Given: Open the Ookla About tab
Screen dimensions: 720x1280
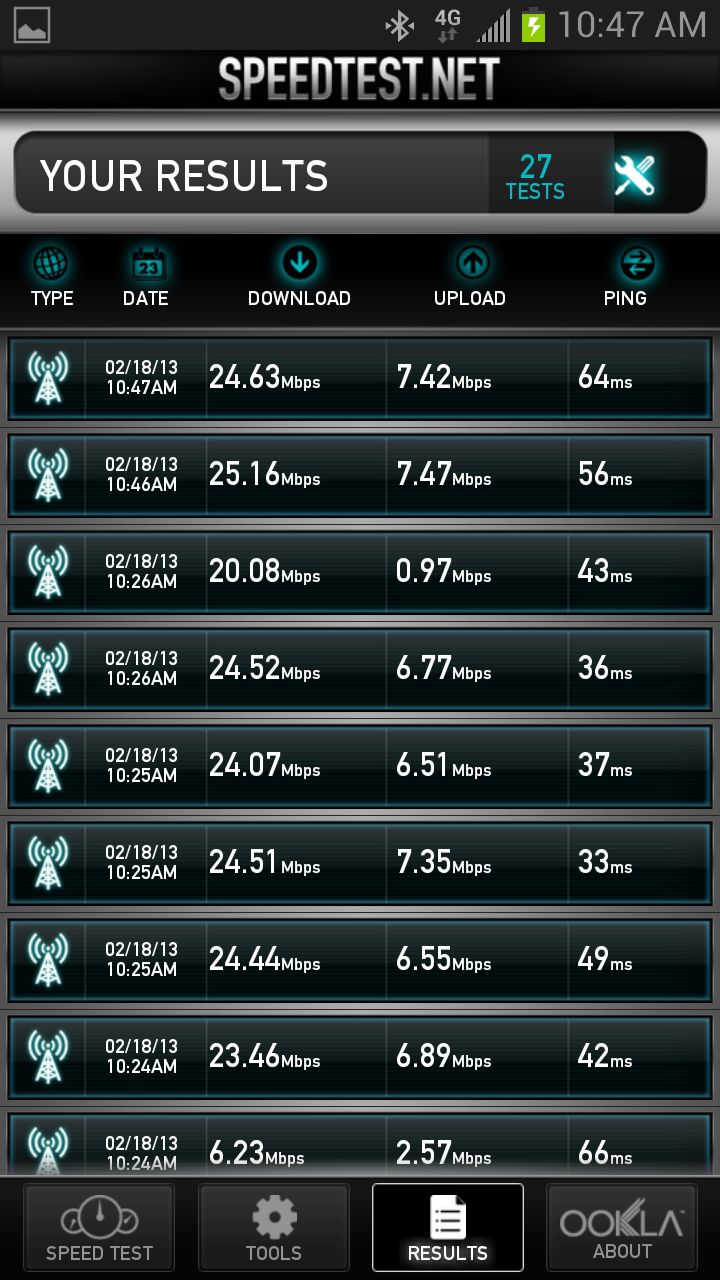Looking at the screenshot, I should pos(621,1228).
